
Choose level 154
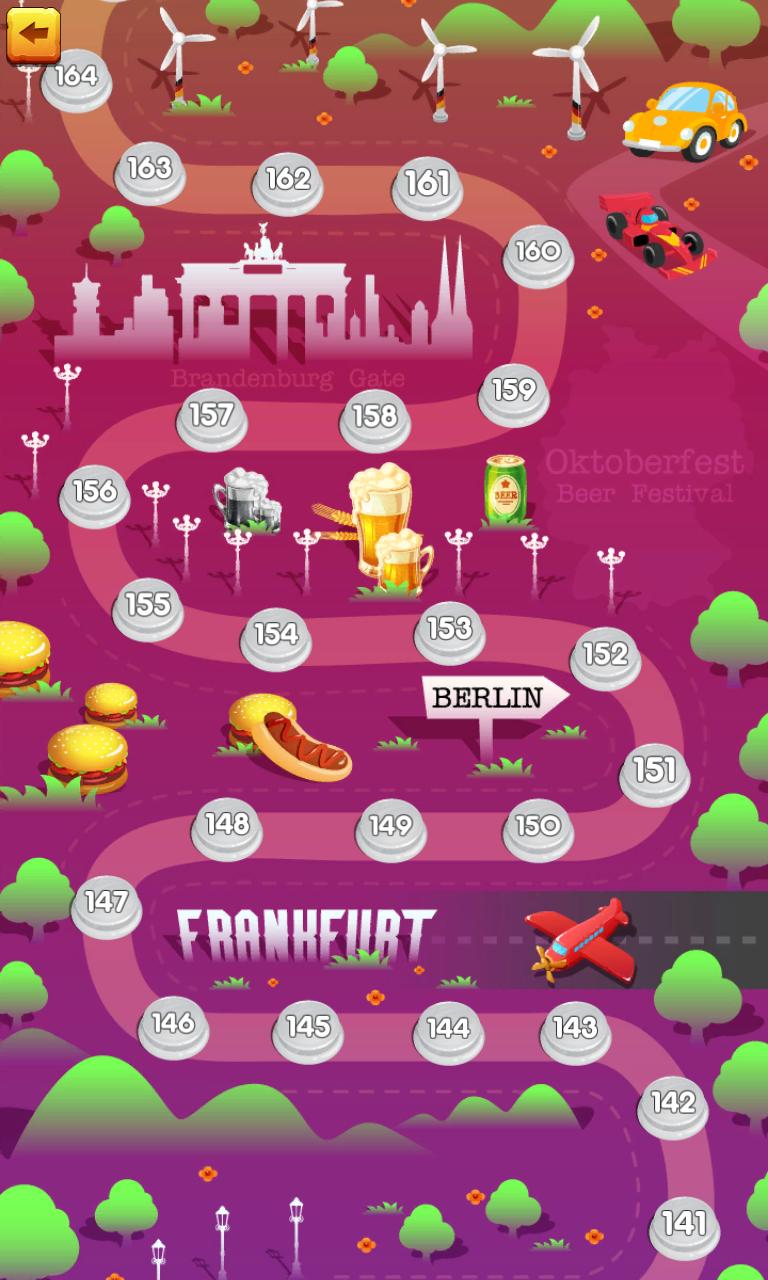pos(276,638)
